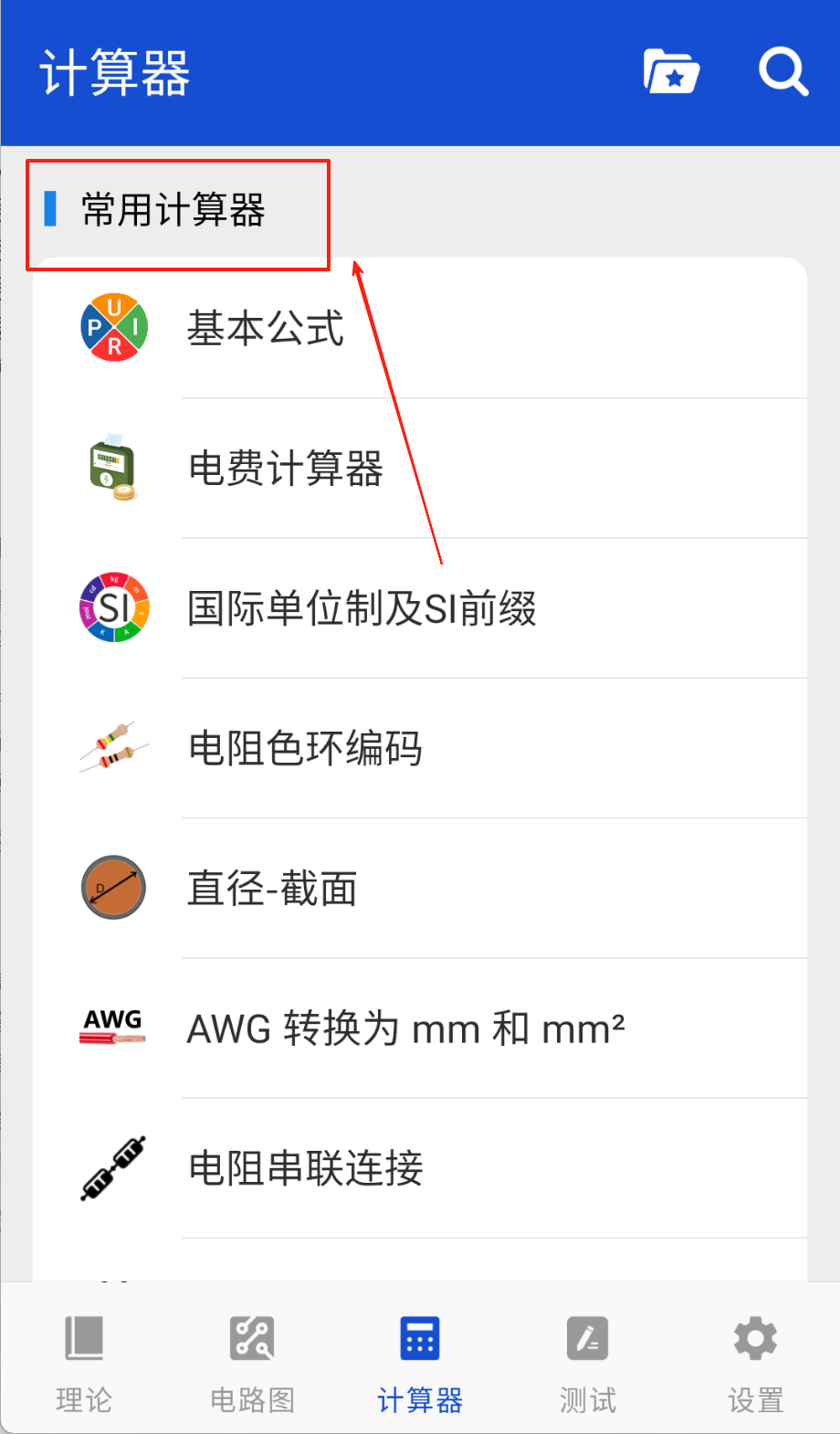
Task: Open the search icon
Action: click(x=782, y=71)
